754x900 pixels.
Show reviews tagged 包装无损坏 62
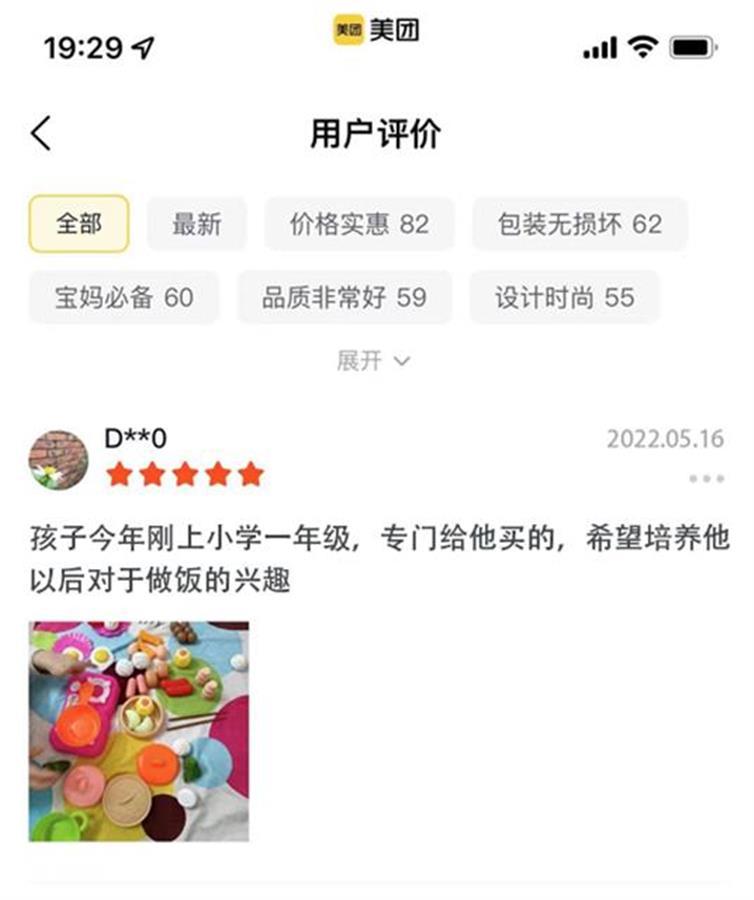[580, 223]
